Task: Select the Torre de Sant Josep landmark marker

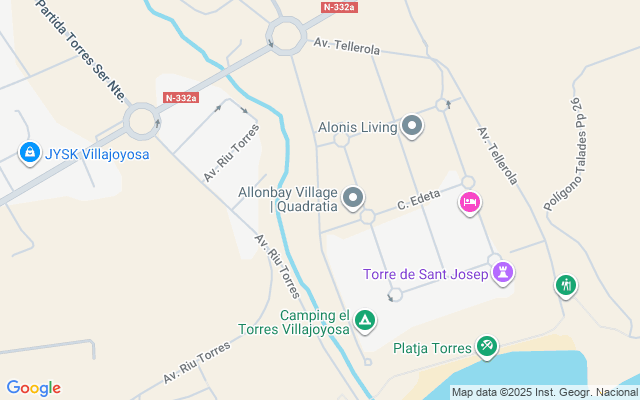Action: [502, 272]
